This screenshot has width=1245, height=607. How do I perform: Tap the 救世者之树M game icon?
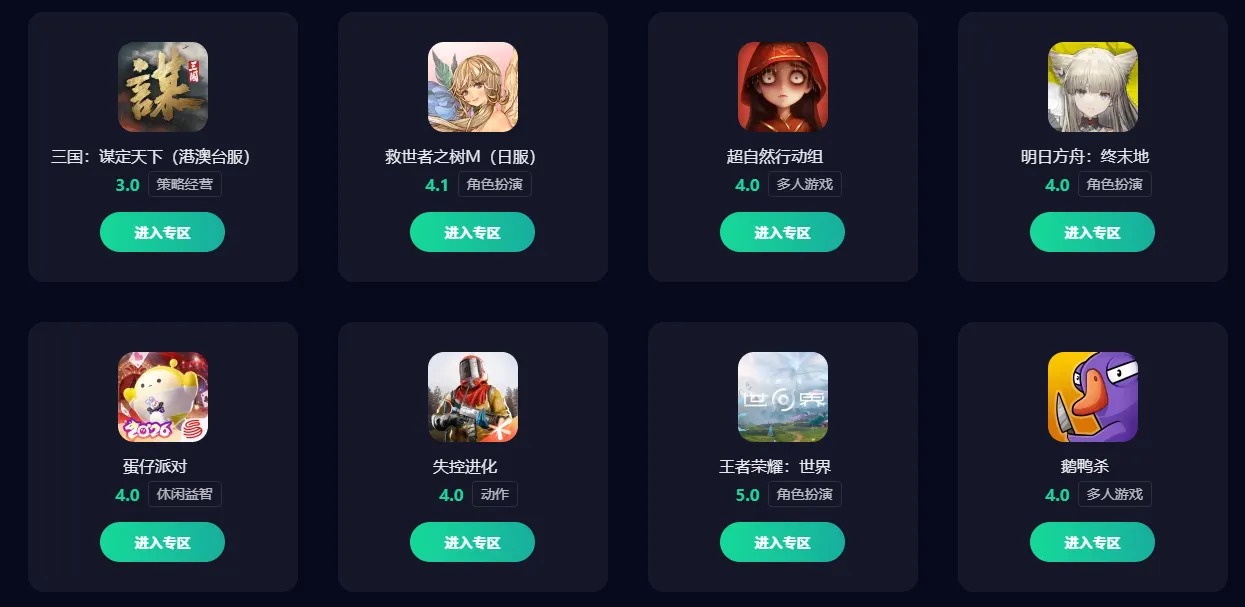point(473,87)
